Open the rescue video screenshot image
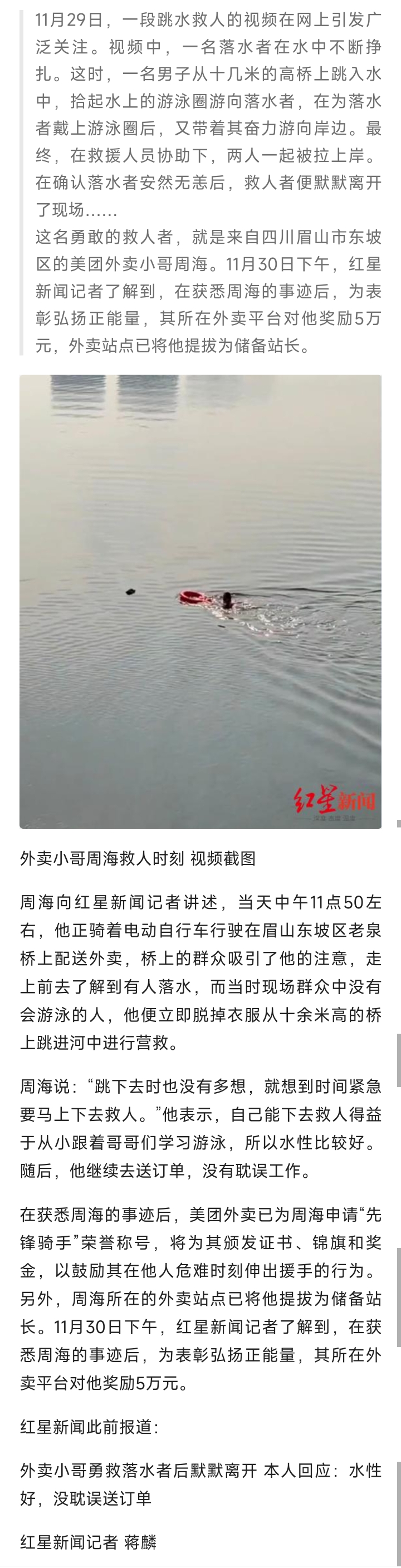This screenshot has width=401, height=1568. pos(200,601)
